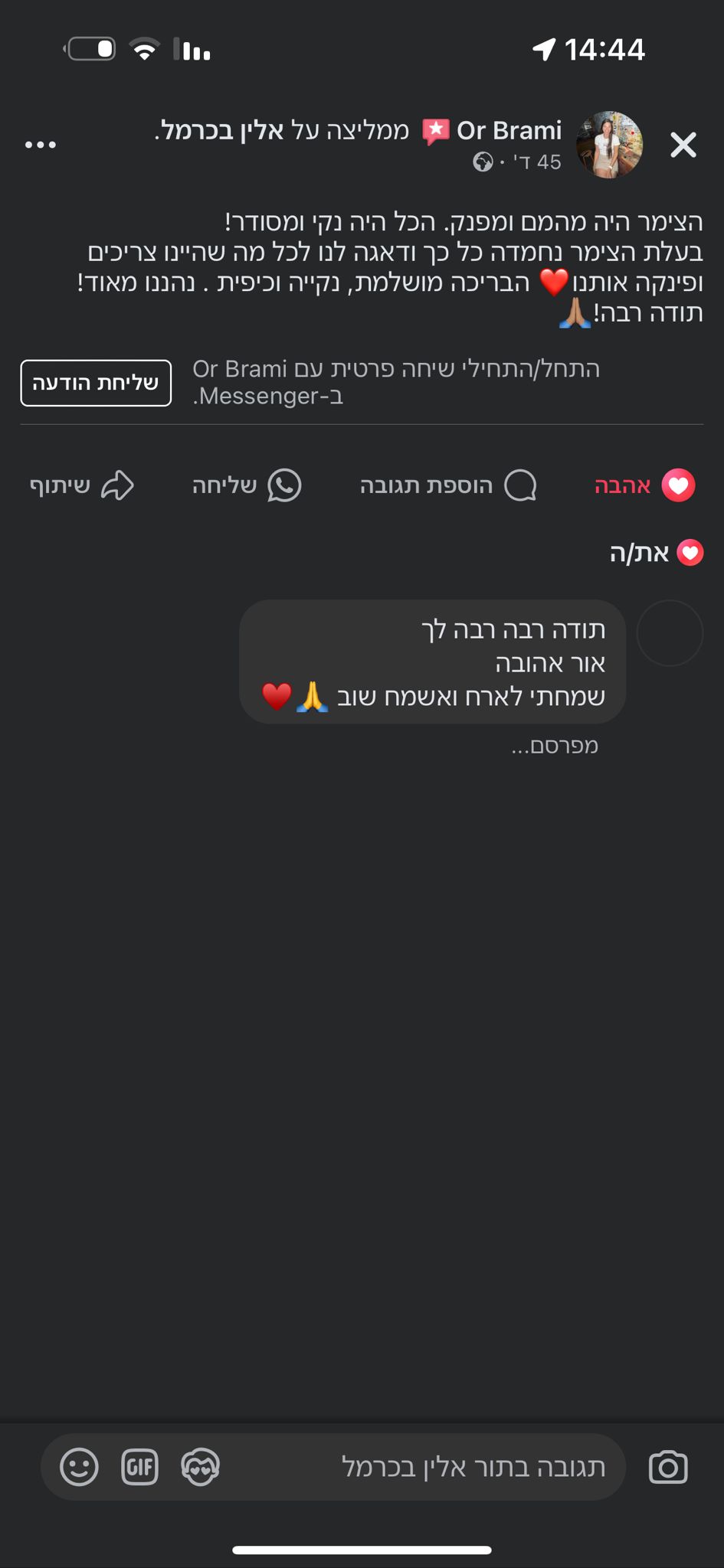Open Or Brami's profile picture
724x1568 pixels.
point(610,145)
